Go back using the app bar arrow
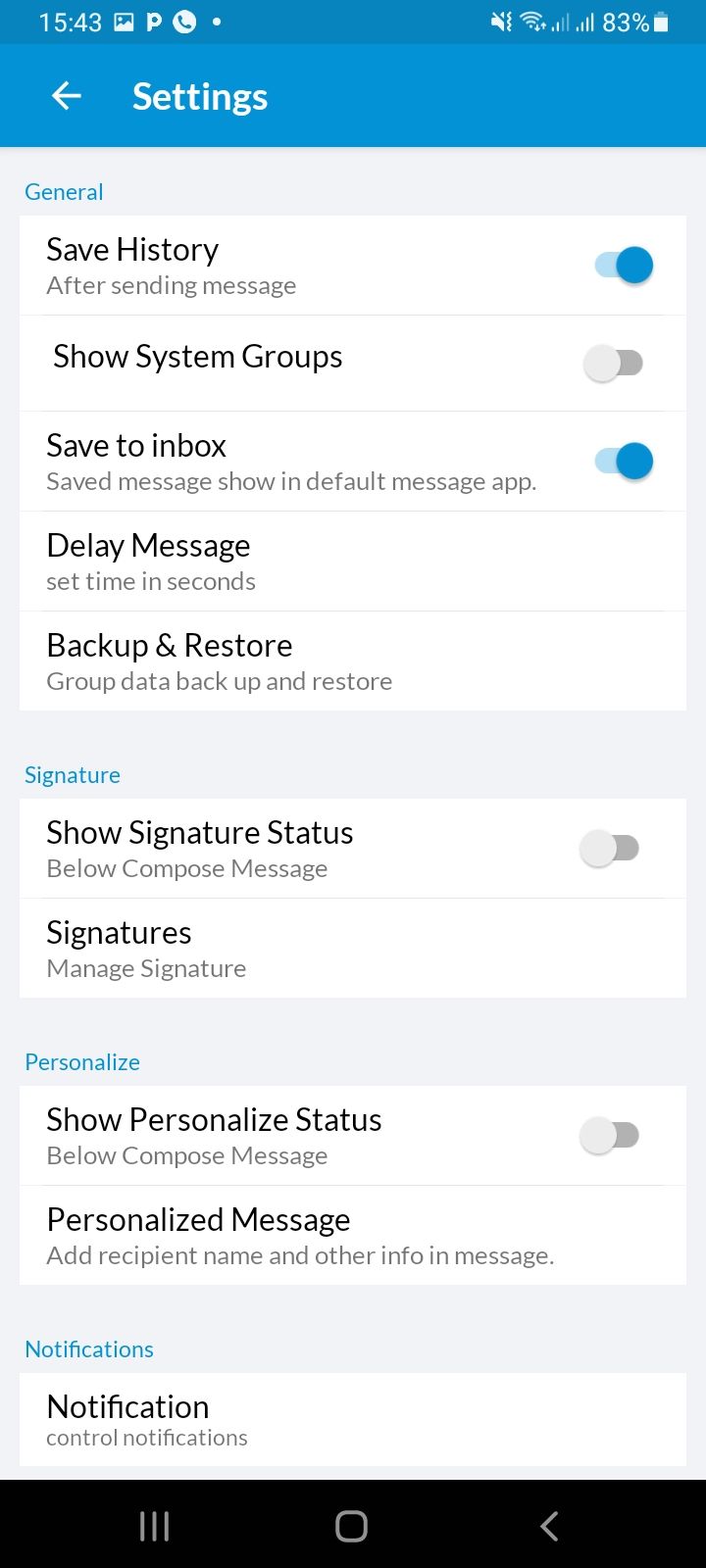 coord(67,96)
